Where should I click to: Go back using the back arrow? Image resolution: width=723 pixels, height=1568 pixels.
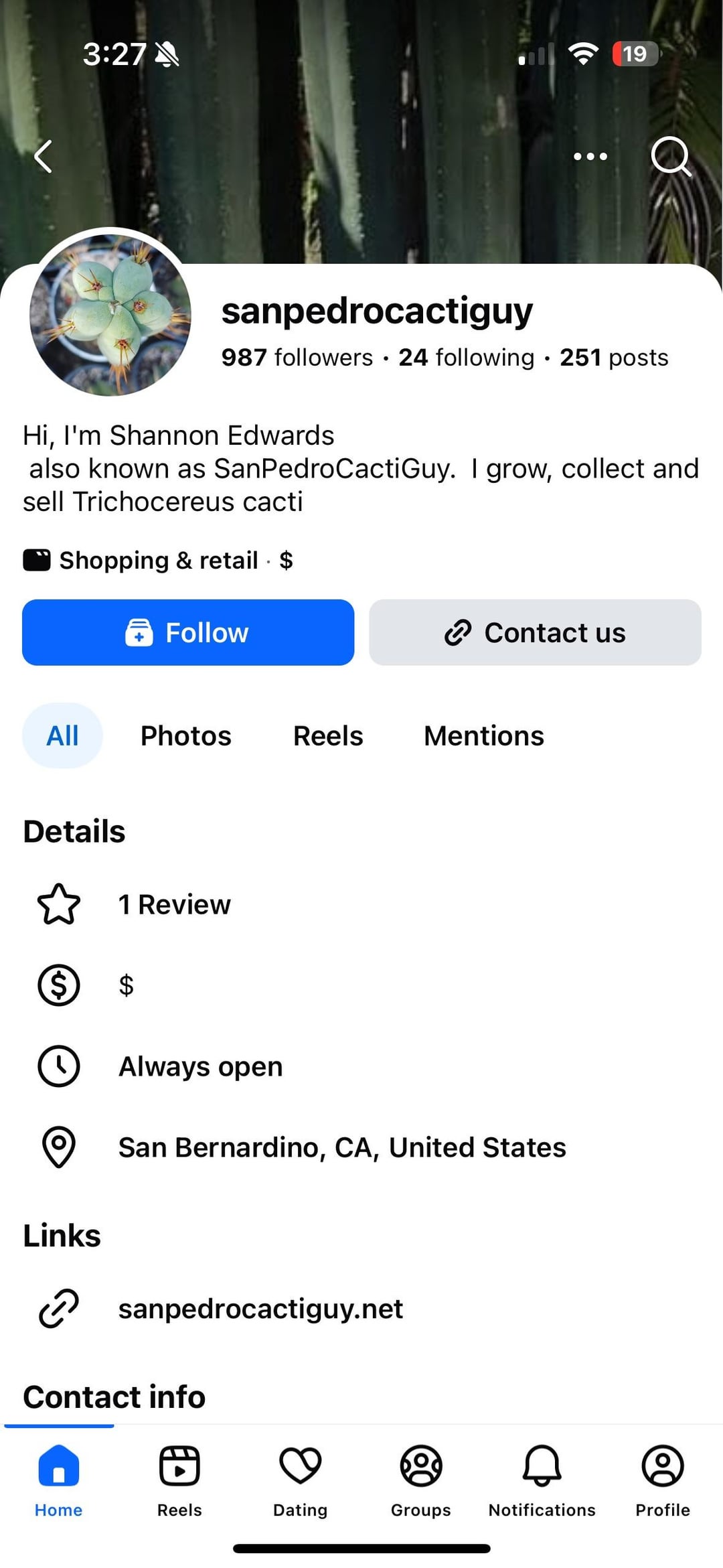click(x=44, y=157)
